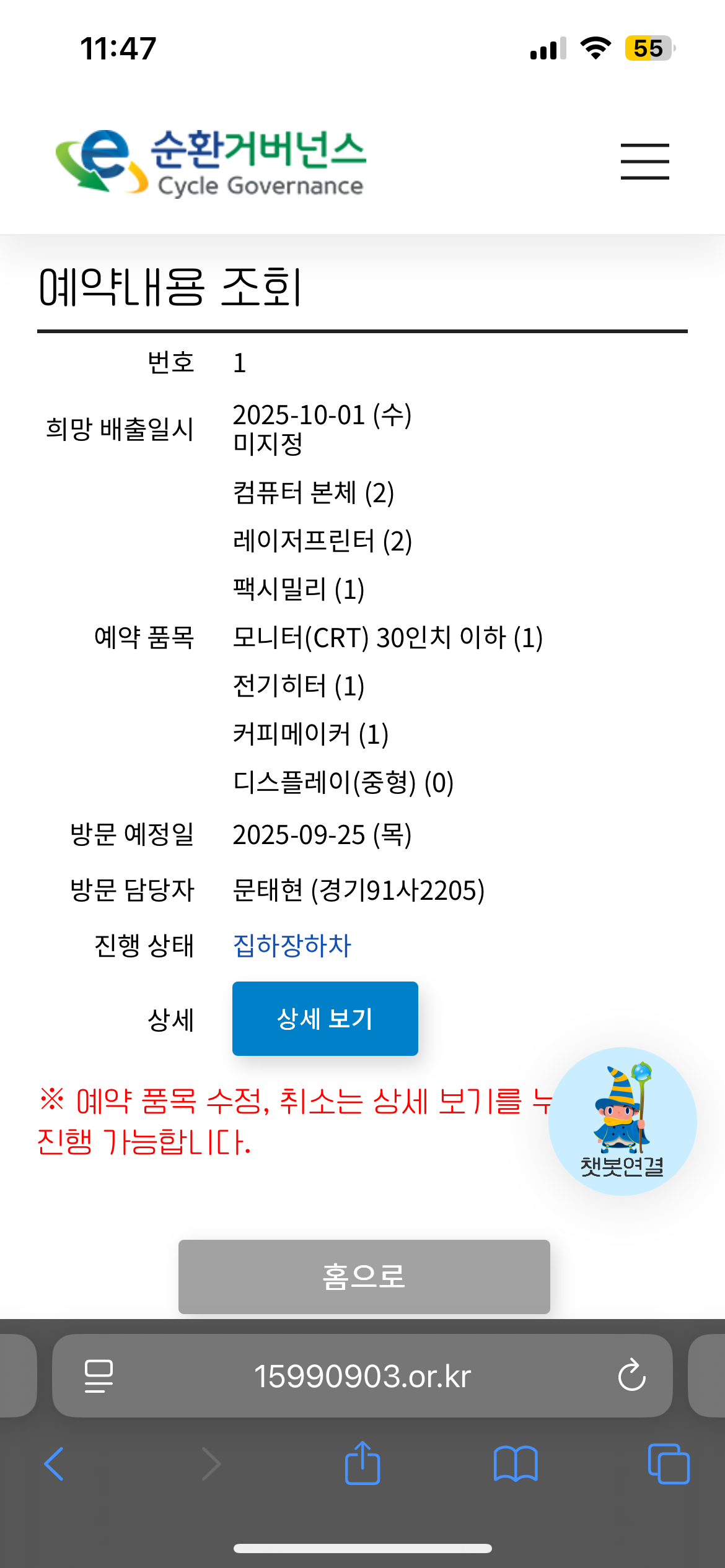Navigate back in Safari
The image size is (725, 1568).
coord(55,1464)
